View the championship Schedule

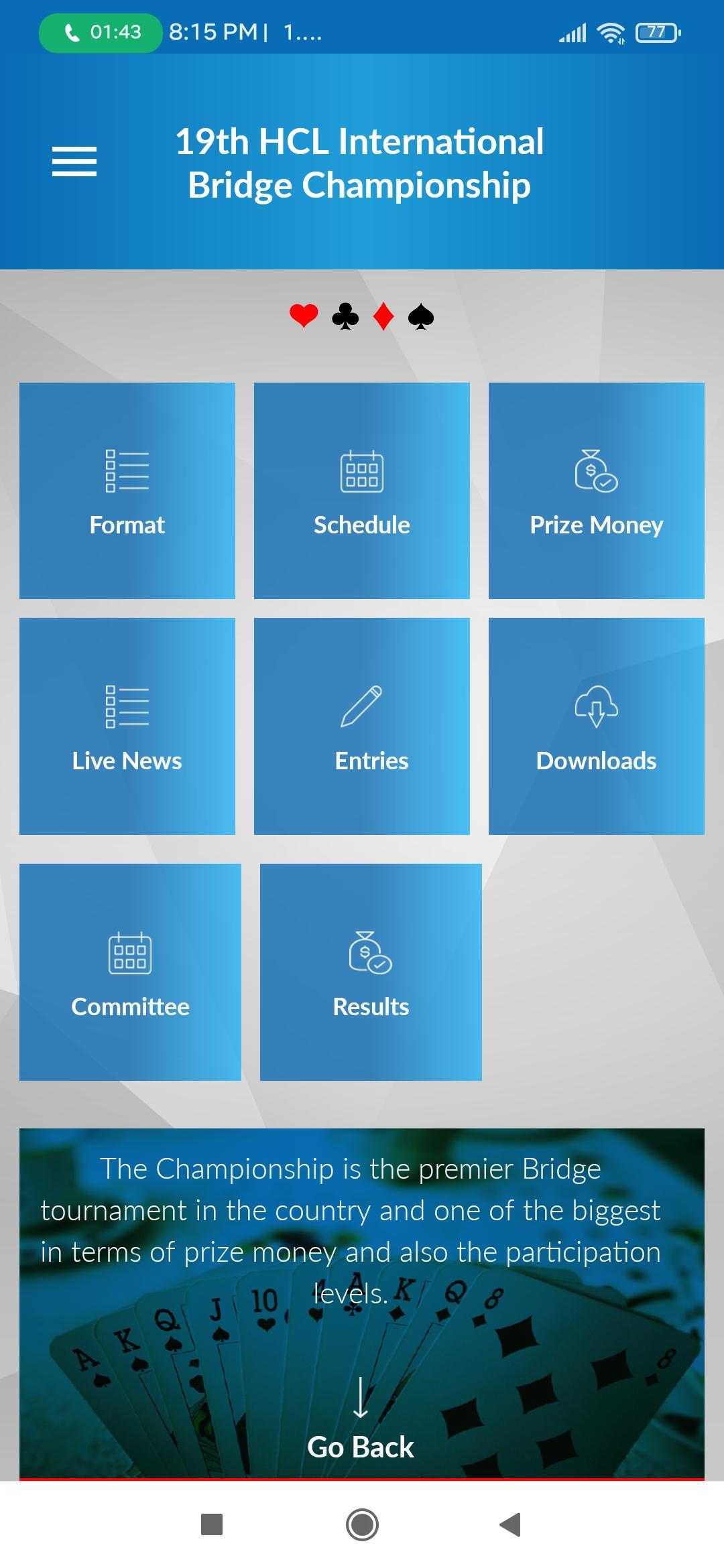point(362,491)
